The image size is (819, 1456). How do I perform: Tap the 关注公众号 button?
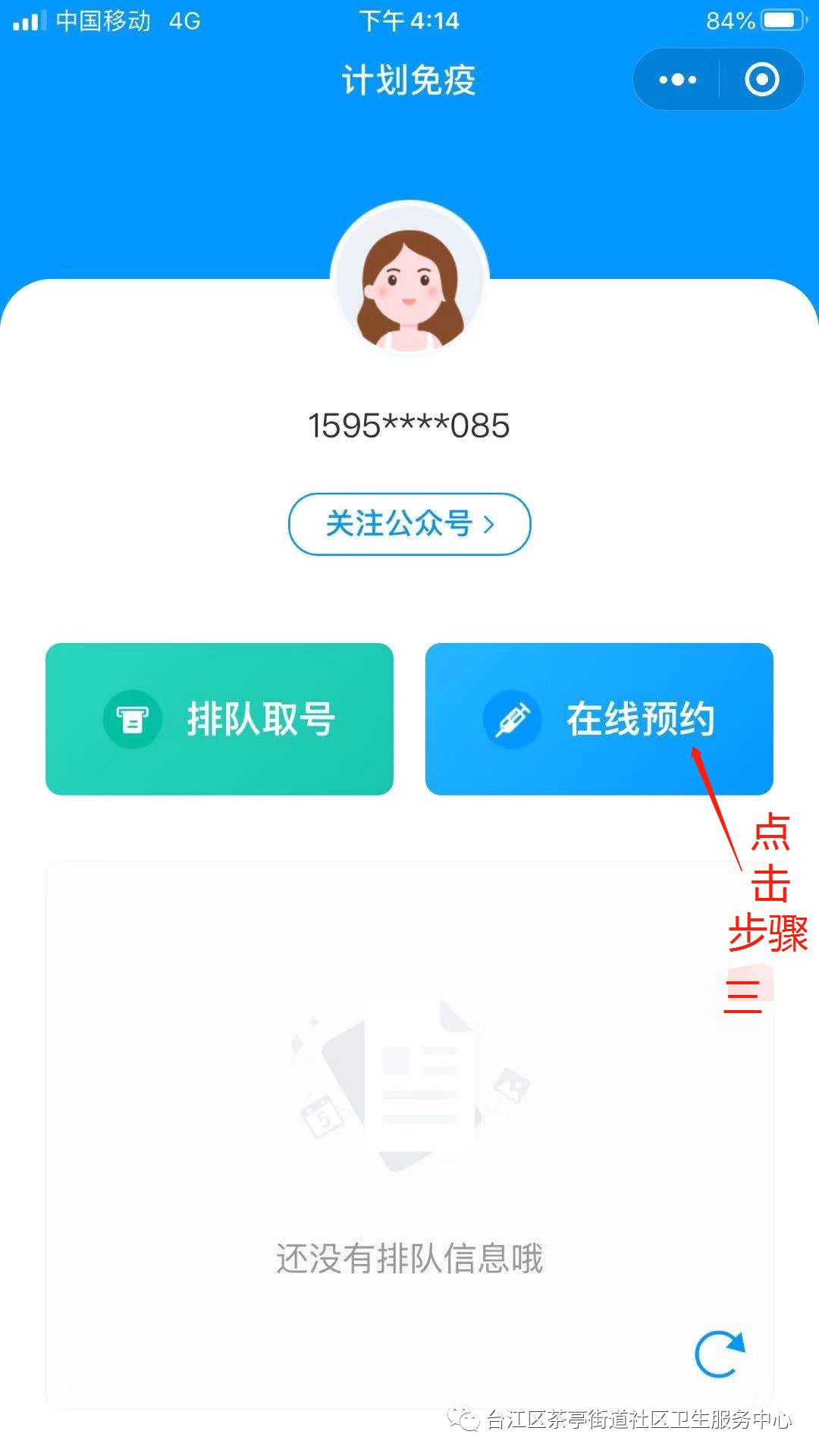click(x=409, y=524)
